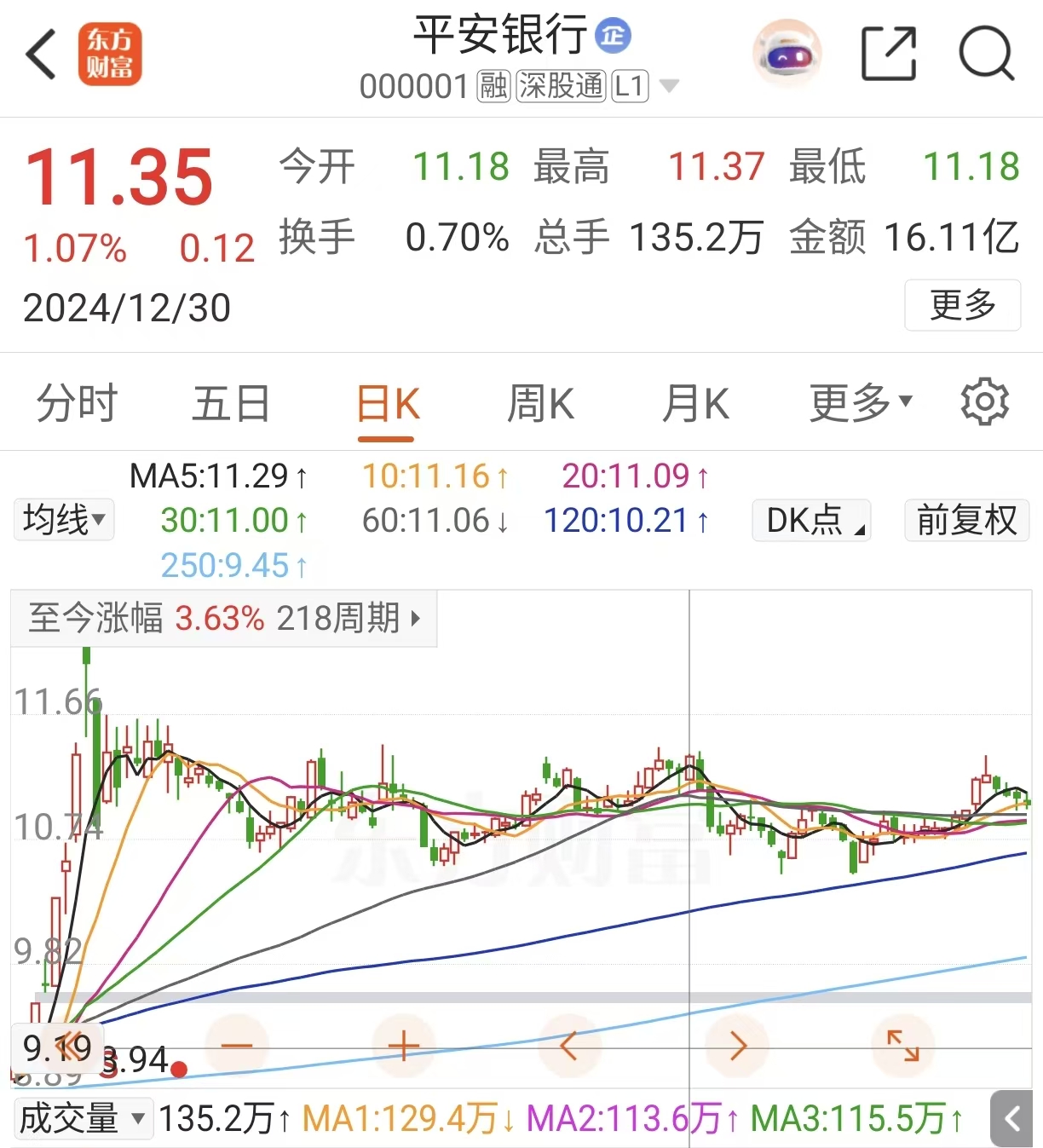Switch to the 分时 chart tab
Viewport: 1043px width, 1148px height.
point(77,404)
